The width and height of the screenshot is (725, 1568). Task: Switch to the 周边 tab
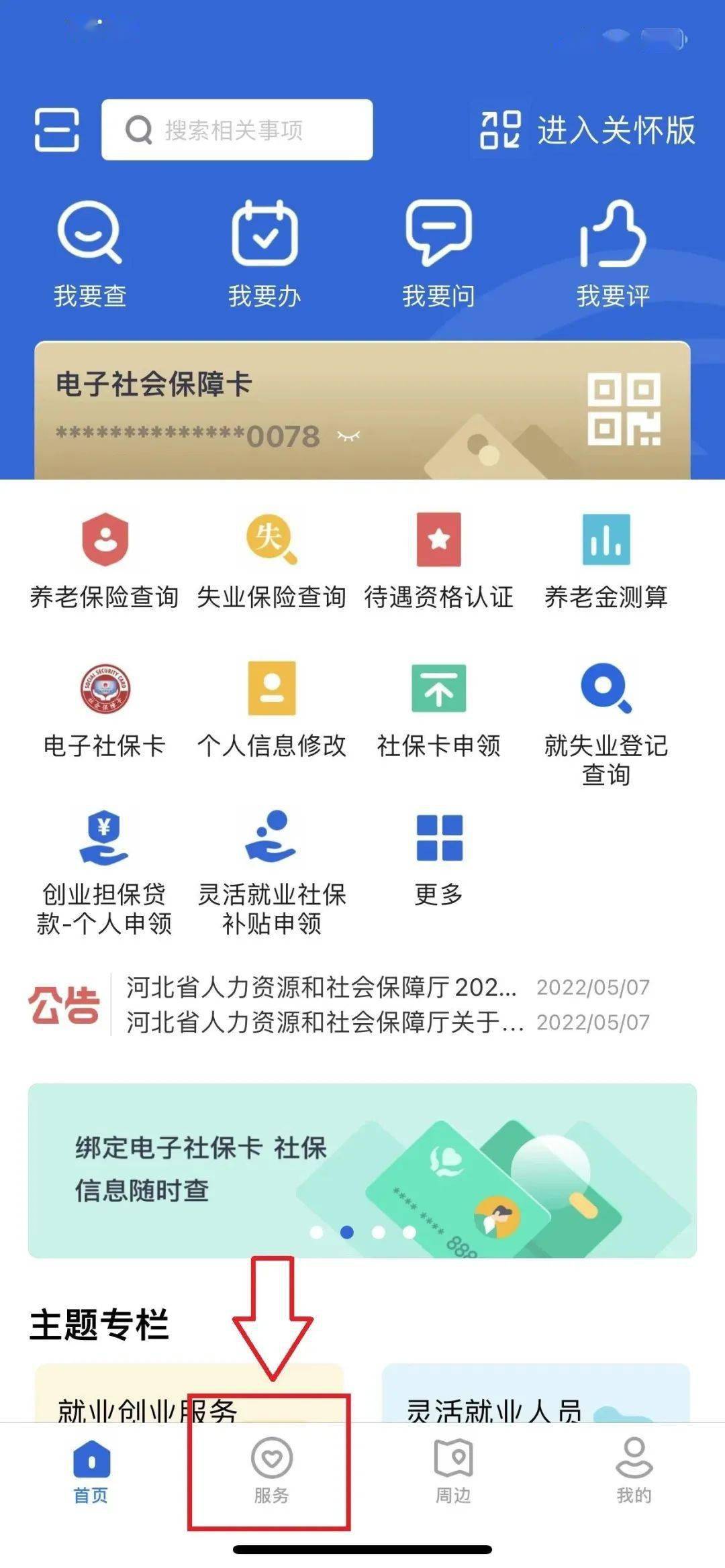pyautogui.click(x=453, y=1469)
